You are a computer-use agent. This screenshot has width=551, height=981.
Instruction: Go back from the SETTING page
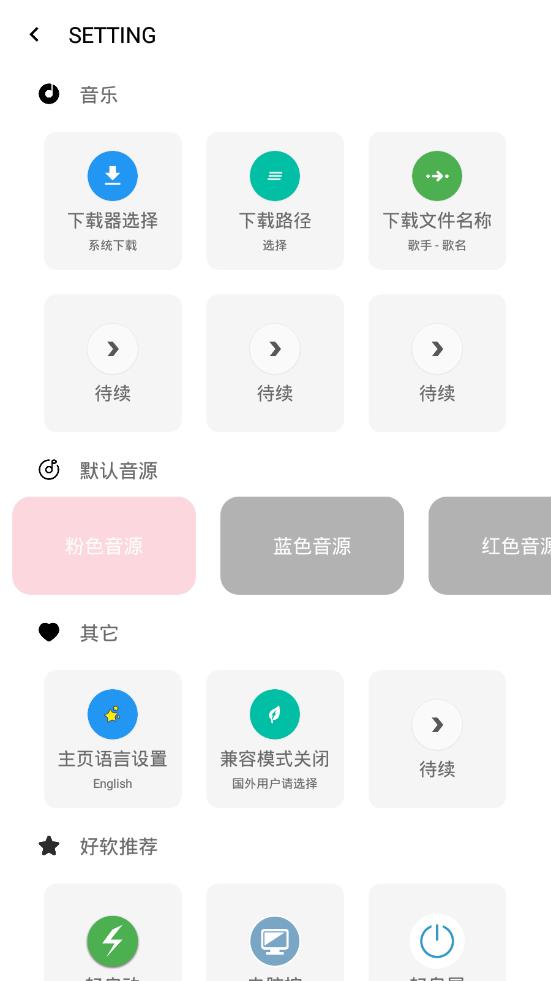click(x=34, y=35)
